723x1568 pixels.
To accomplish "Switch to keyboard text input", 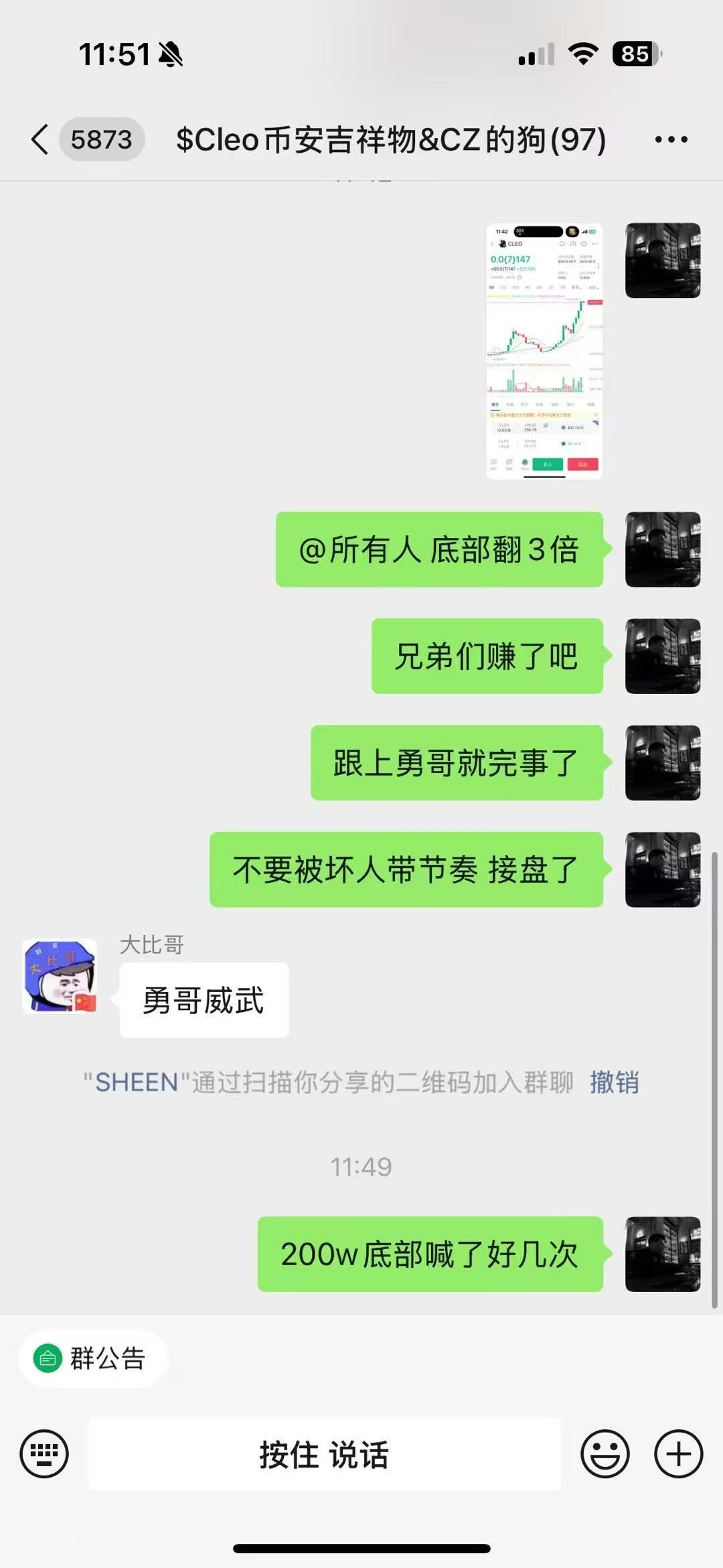I will point(44,1453).
